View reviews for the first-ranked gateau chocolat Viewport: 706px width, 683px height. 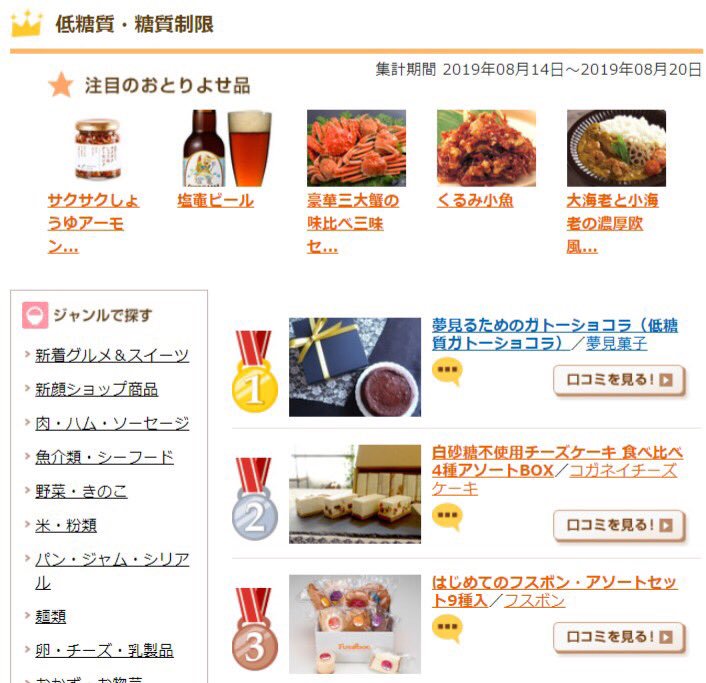pos(619,380)
